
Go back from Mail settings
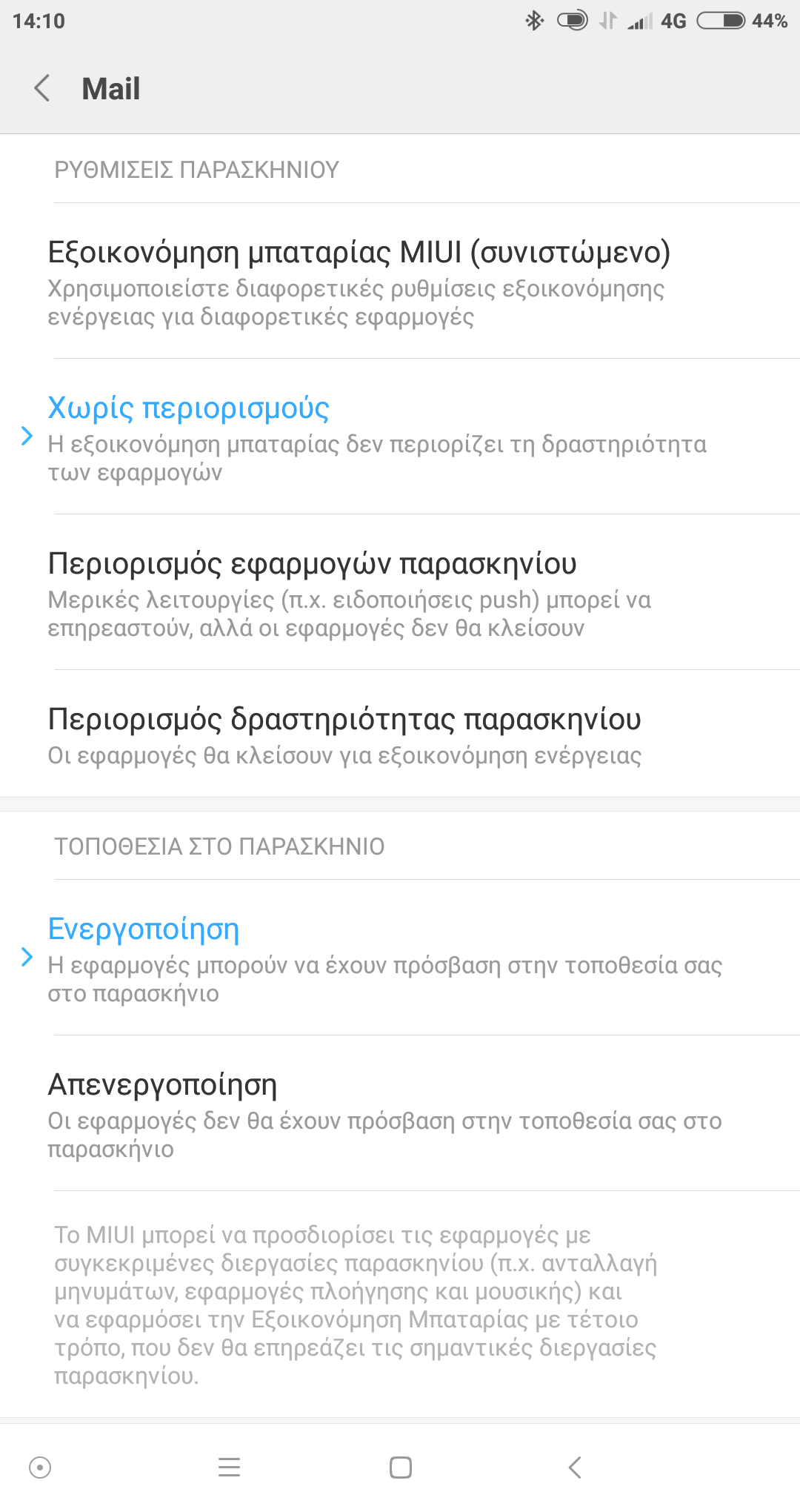point(43,89)
